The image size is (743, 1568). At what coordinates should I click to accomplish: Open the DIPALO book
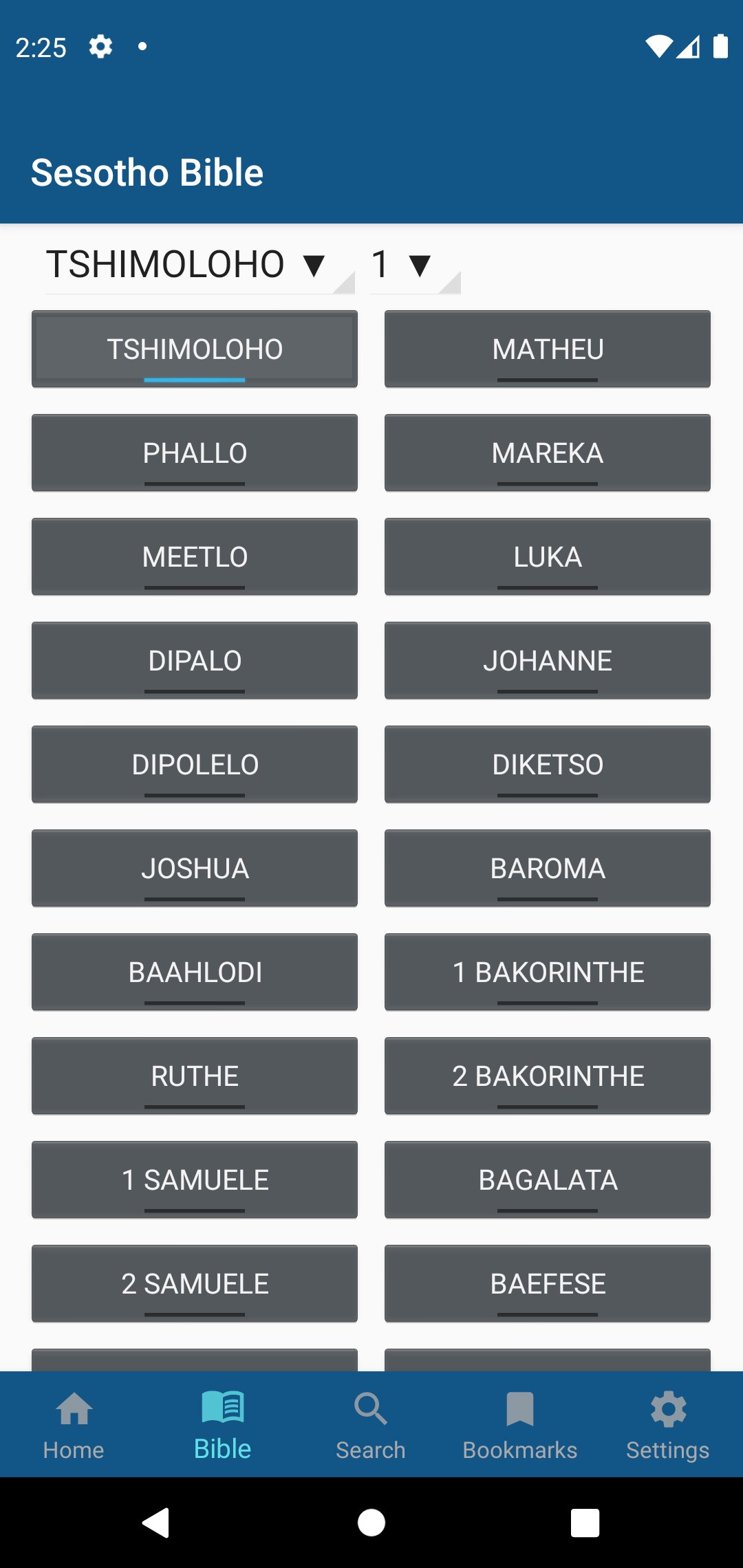(x=195, y=660)
